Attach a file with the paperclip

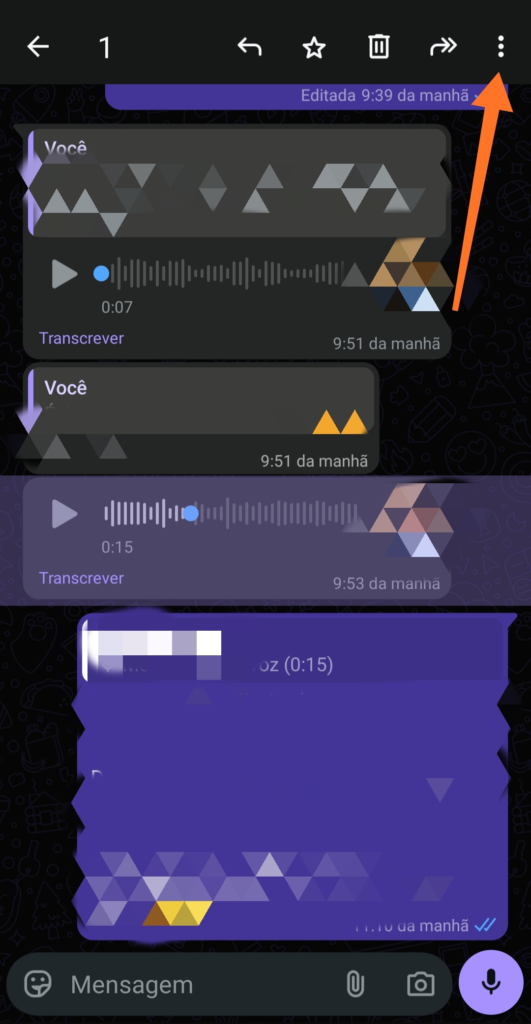click(x=355, y=984)
